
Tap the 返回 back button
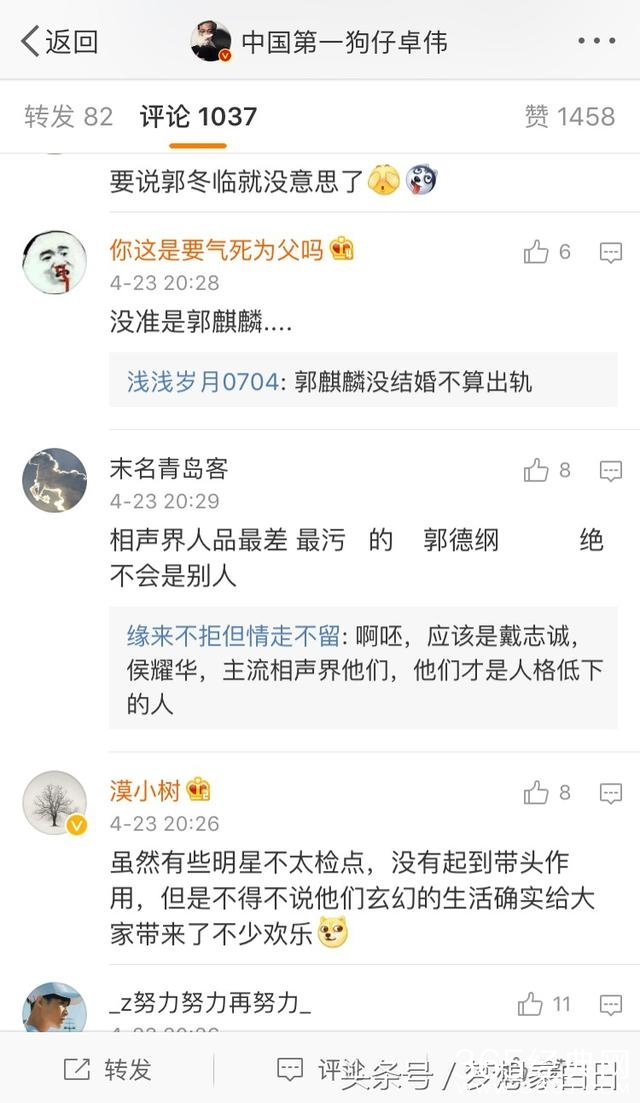(60, 41)
